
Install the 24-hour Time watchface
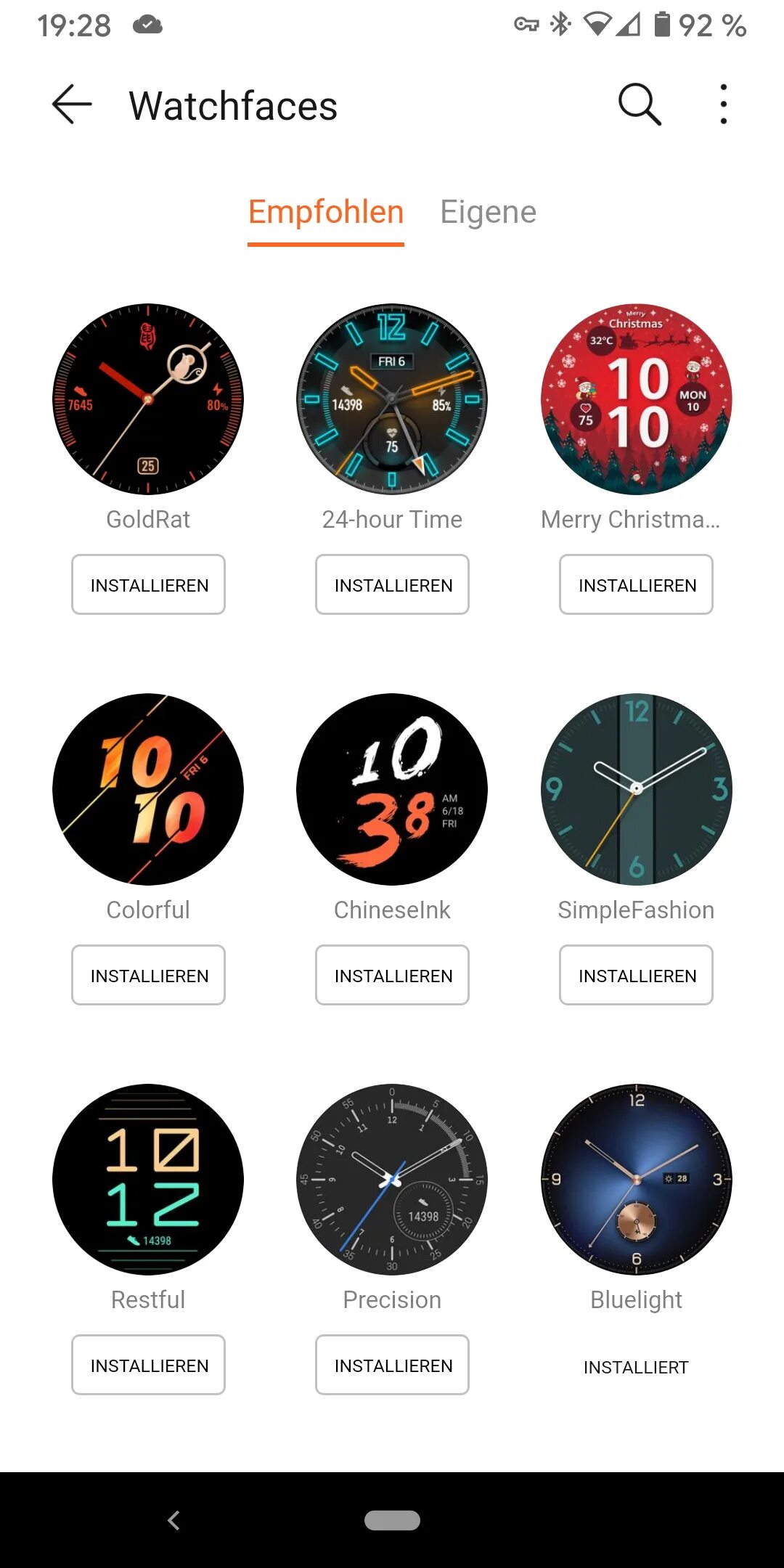(393, 584)
